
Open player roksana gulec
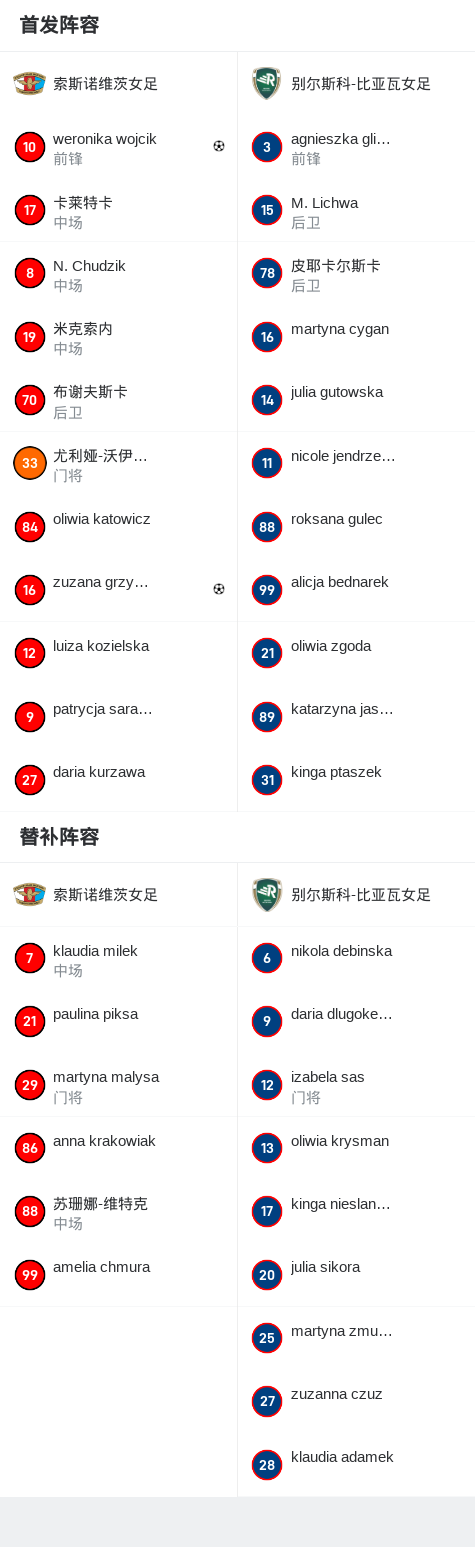pos(356,527)
